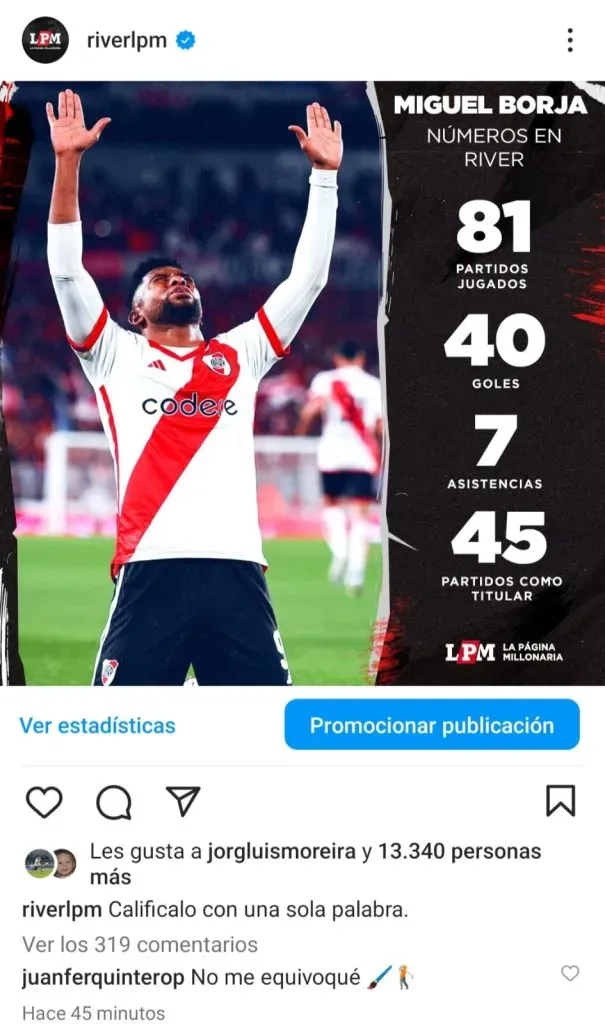Screen dimensions: 605x1024
Task: Open the post's three-dot overflow menu
Action: (570, 40)
